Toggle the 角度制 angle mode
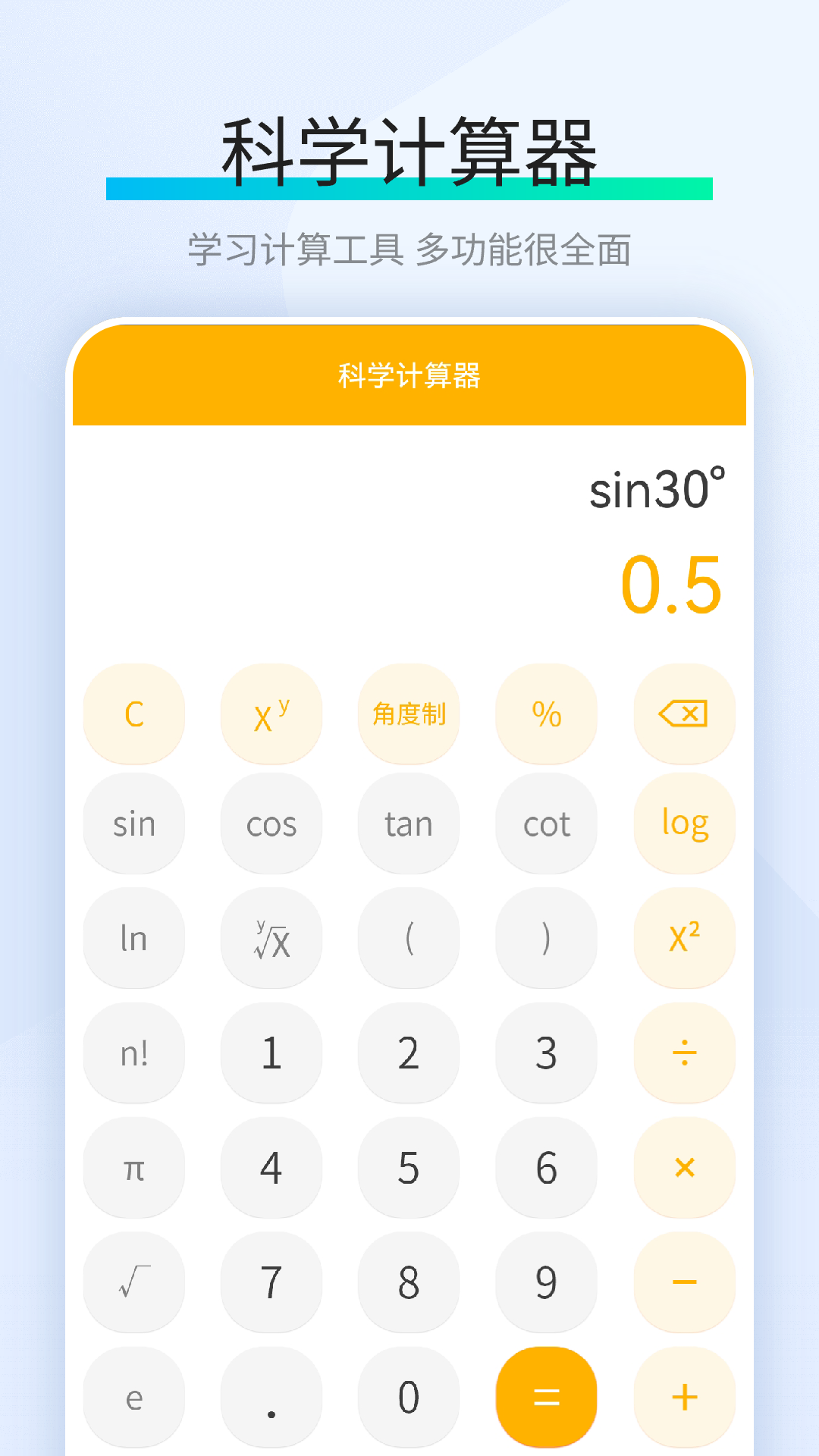 coord(409,714)
